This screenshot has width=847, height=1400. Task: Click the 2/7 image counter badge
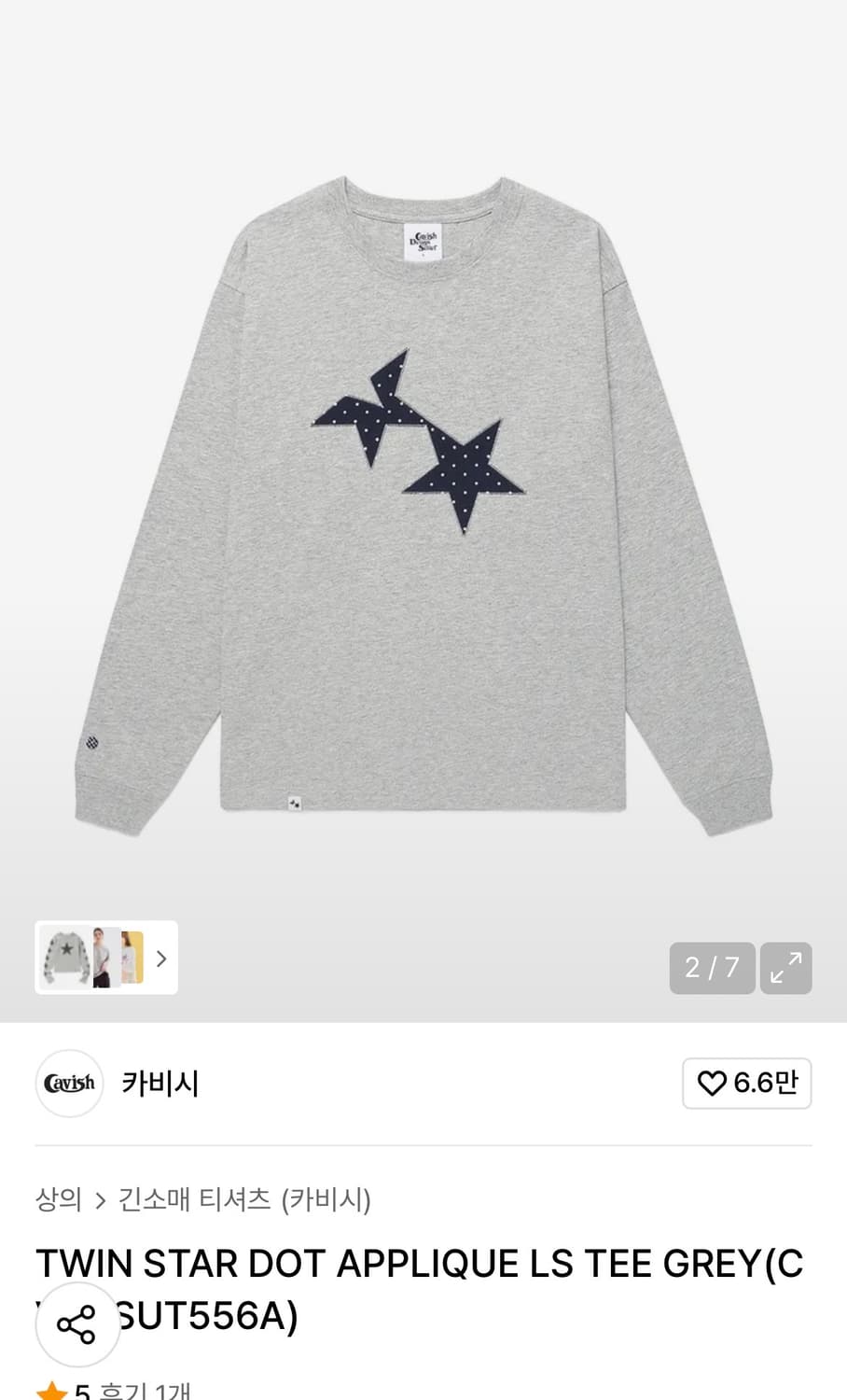click(712, 968)
